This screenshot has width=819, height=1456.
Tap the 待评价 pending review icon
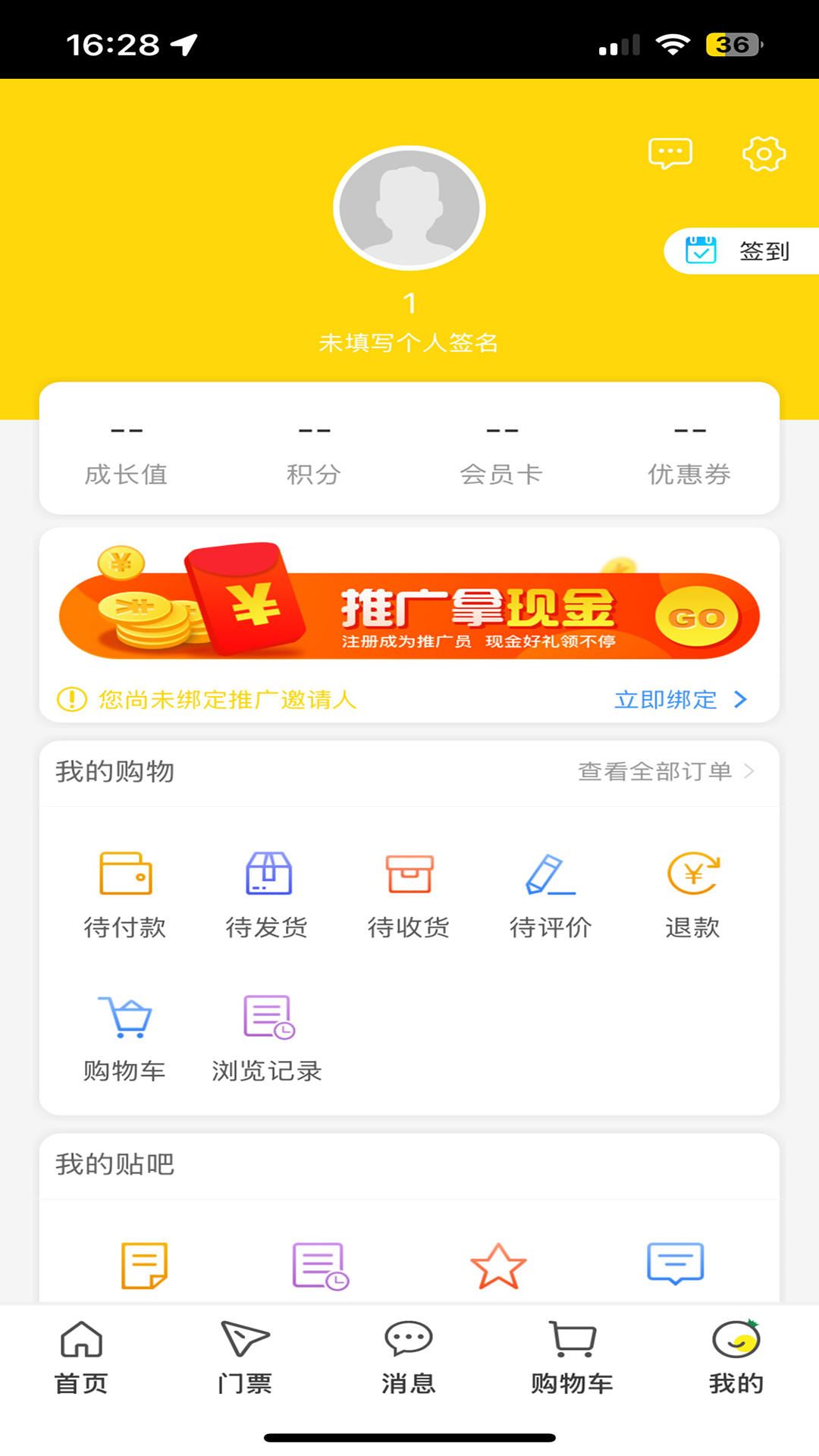click(550, 876)
